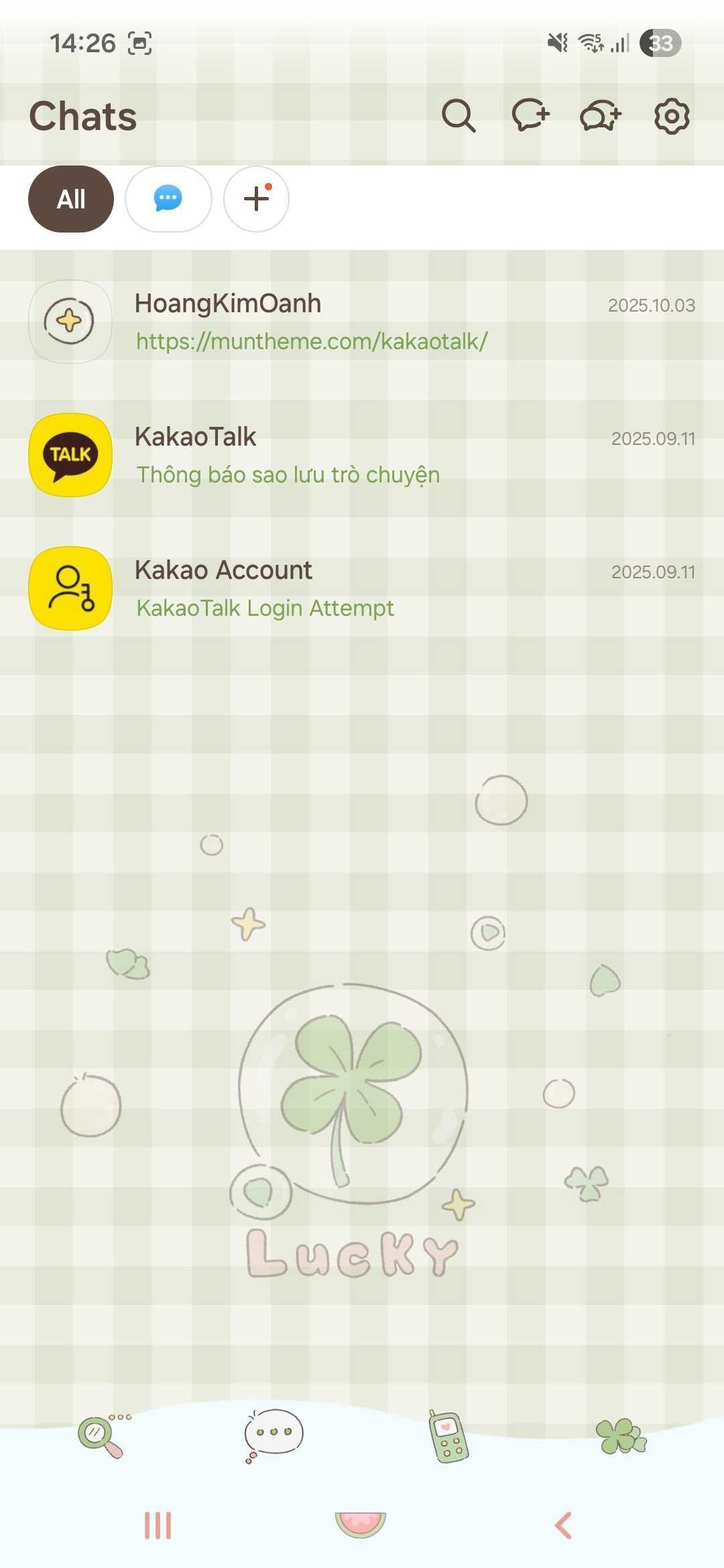Viewport: 724px width, 1568px height.
Task: Select the speech bubble chats tab
Action: (274, 1435)
